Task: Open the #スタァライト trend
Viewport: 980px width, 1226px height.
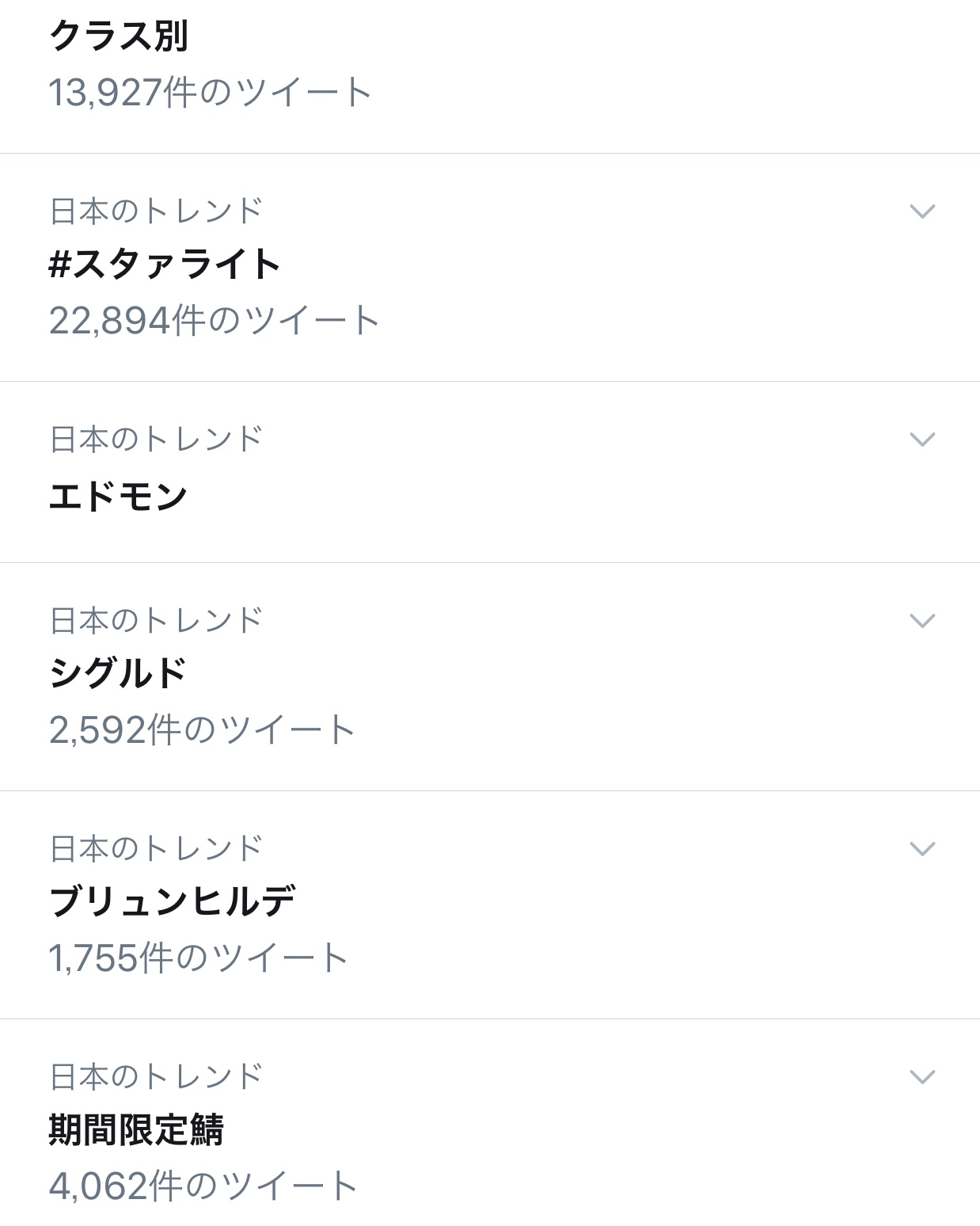Action: [x=165, y=265]
